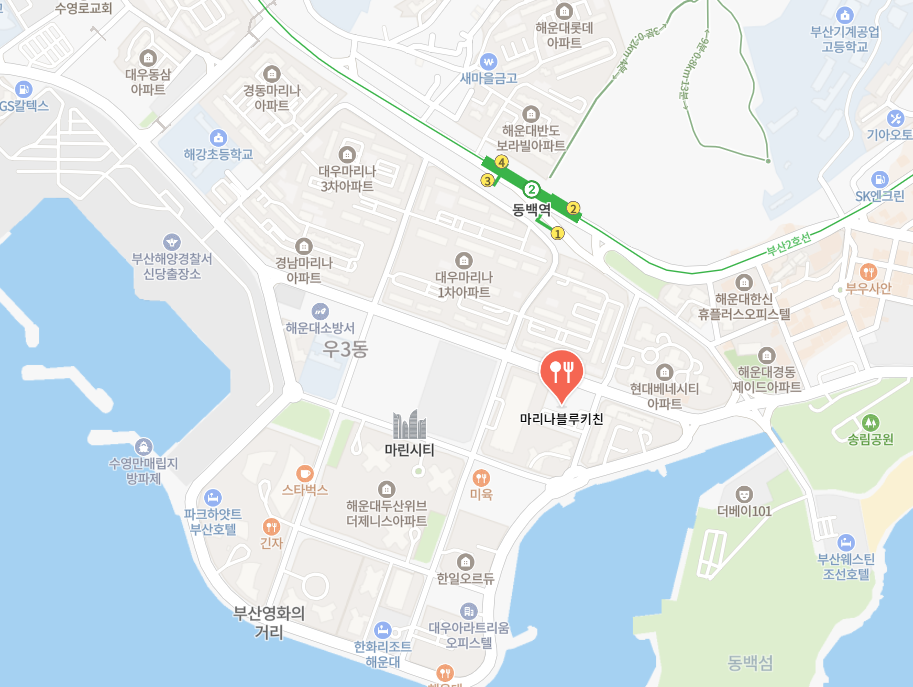Tap the red 마리나블루키친 restaurant pin
Image resolution: width=913 pixels, height=687 pixels.
click(562, 374)
